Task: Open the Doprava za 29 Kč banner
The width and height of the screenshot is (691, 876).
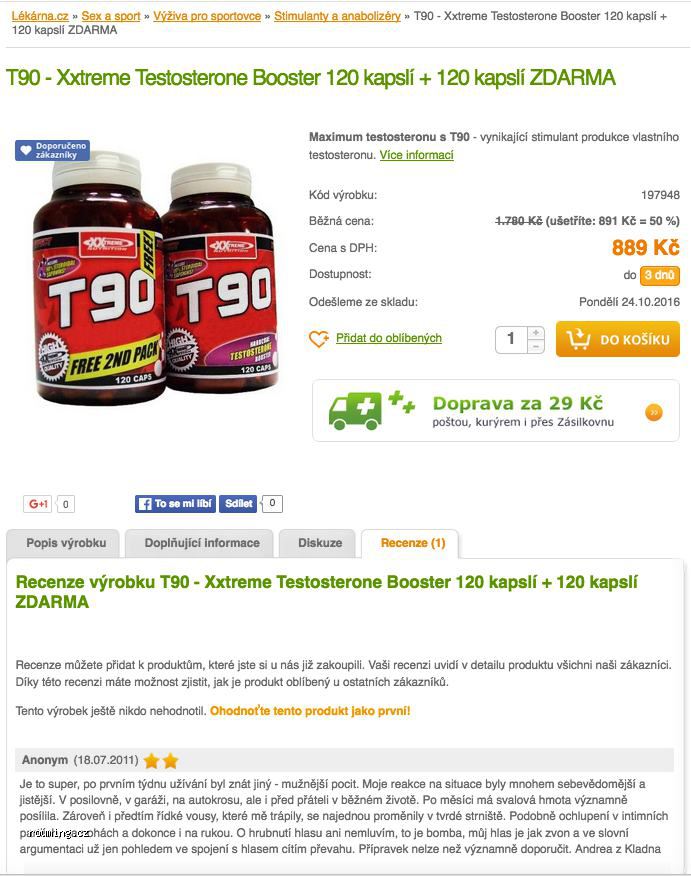Action: click(x=495, y=410)
